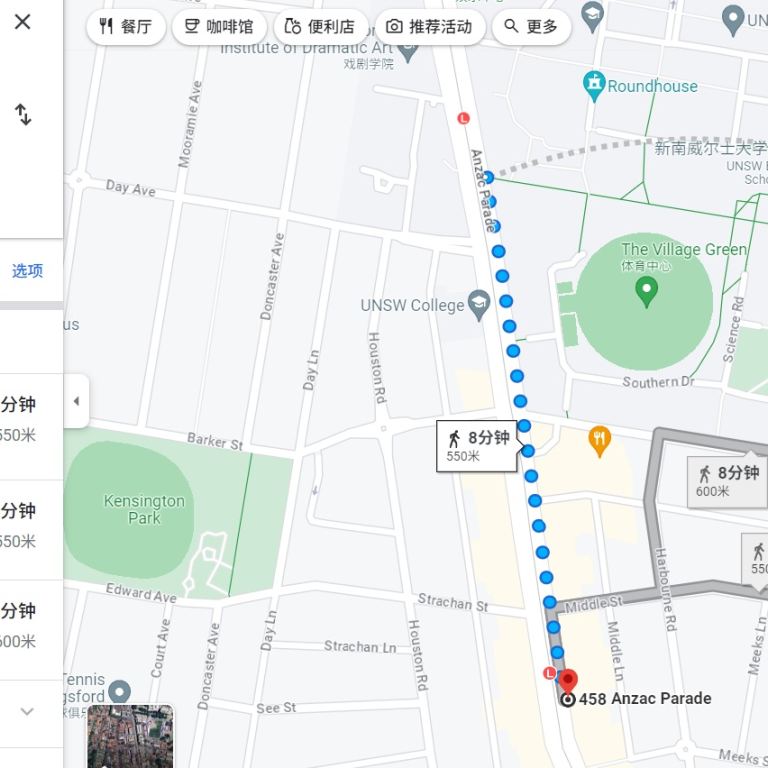Image resolution: width=768 pixels, height=768 pixels.
Task: Show 便利店 on the map
Action: [320, 27]
